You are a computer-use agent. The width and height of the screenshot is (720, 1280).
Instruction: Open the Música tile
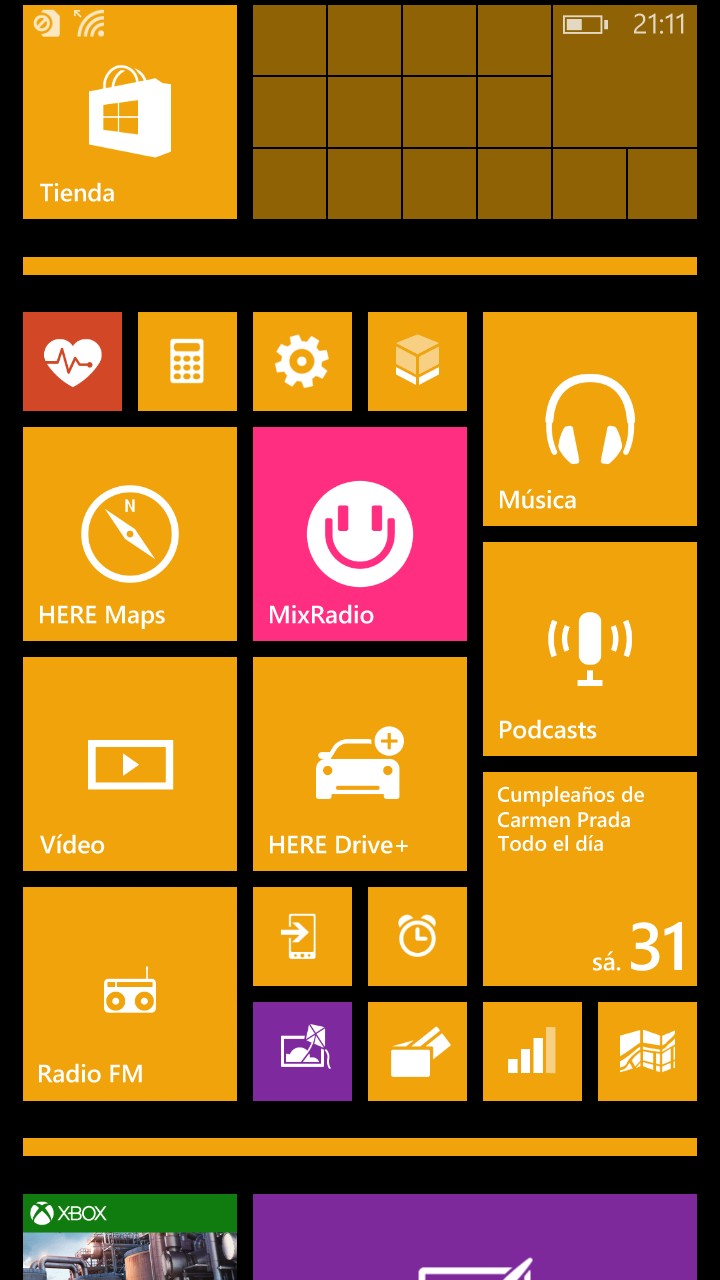[x=589, y=419]
